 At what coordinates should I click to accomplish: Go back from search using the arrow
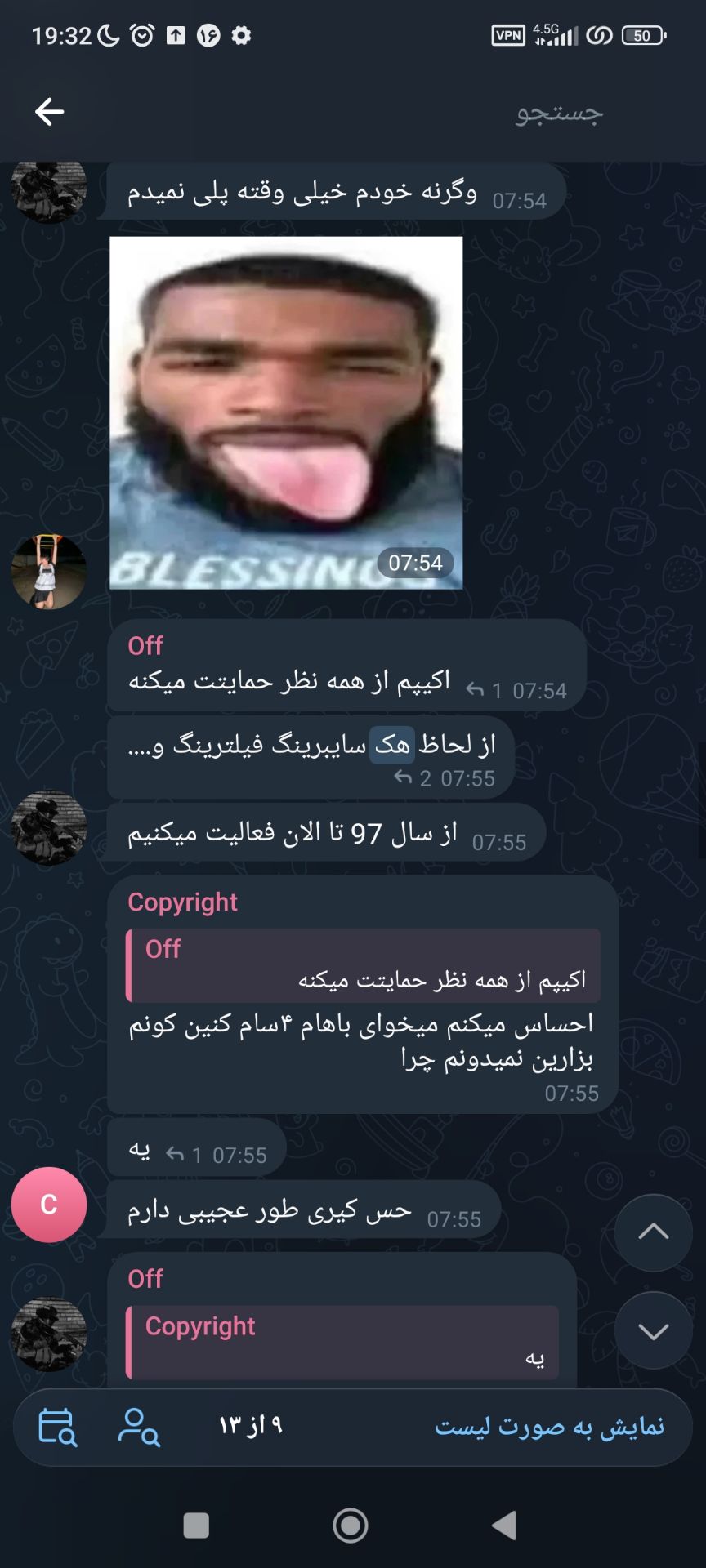49,112
